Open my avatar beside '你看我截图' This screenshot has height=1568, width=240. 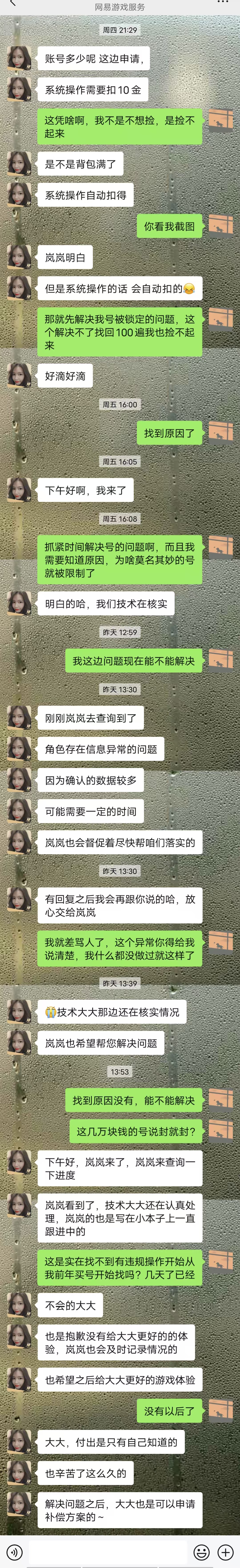click(x=221, y=226)
